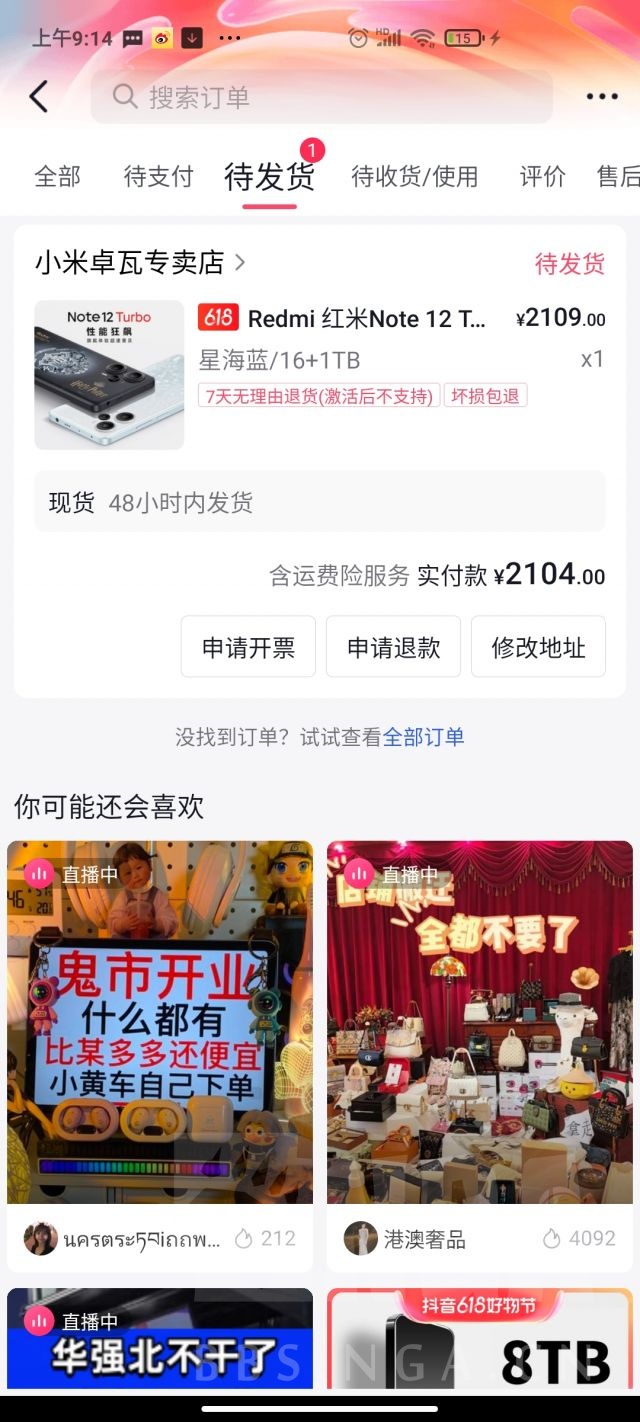
Task: Go back using the top-left arrow
Action: click(x=39, y=97)
